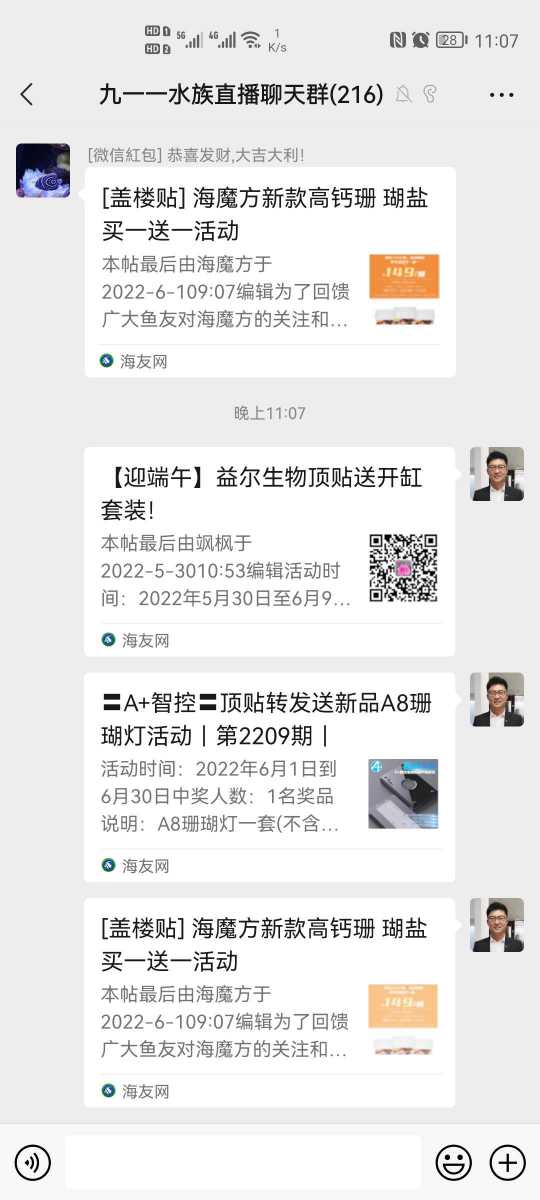Open the 益尔生物顶贴送开缸套装 post card
Image resolution: width=540 pixels, height=1200 pixels.
tap(270, 551)
